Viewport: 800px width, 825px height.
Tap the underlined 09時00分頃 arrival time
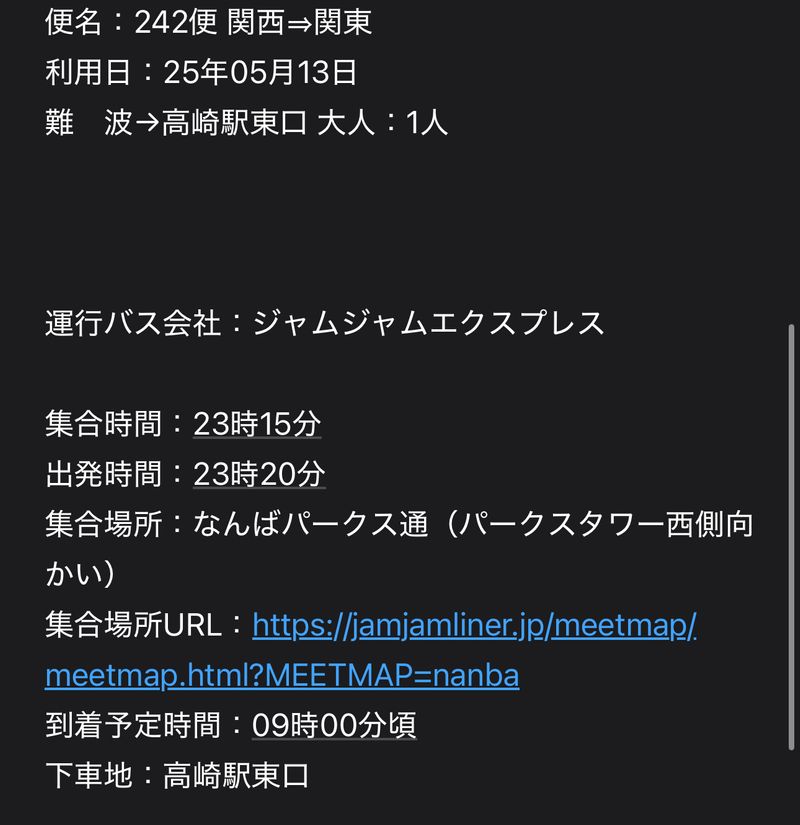pyautogui.click(x=334, y=725)
